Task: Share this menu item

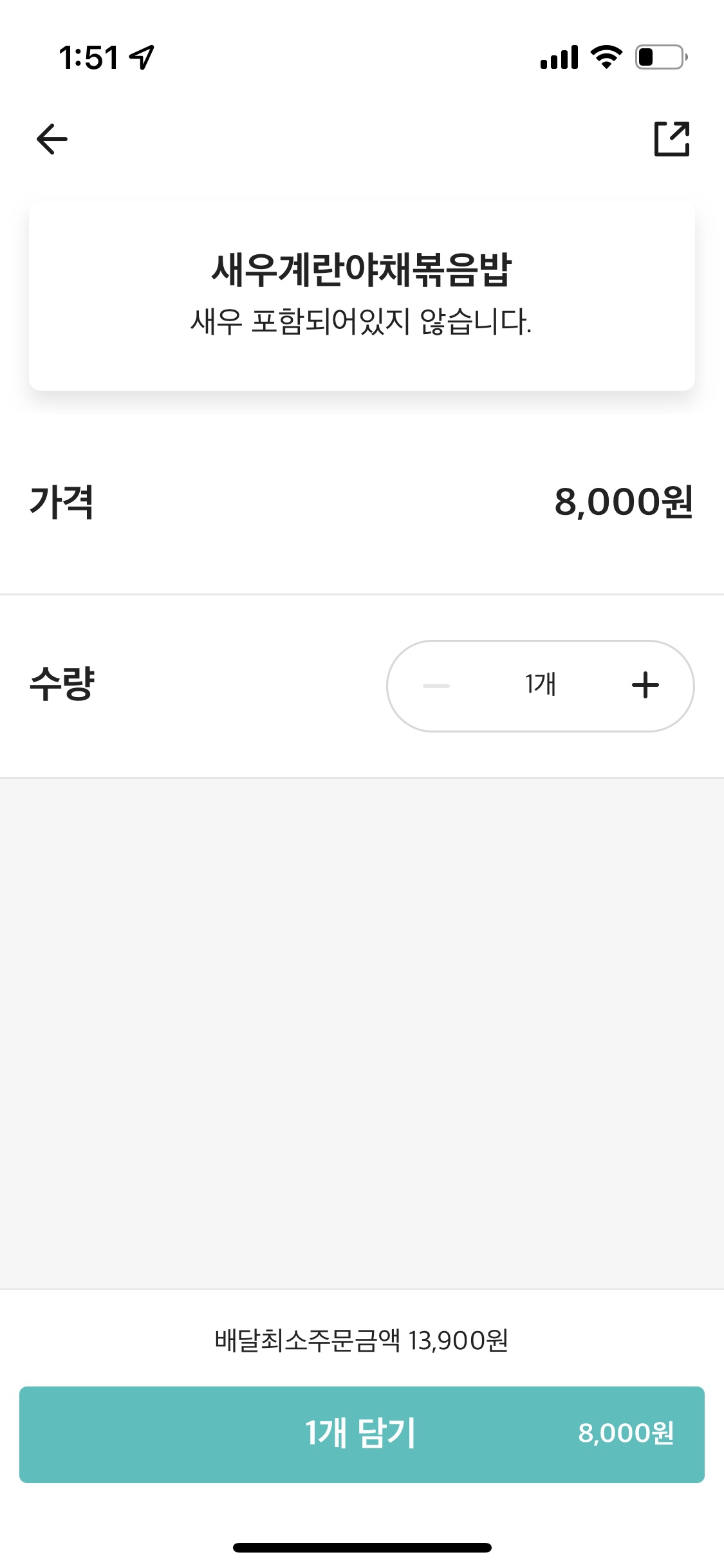Action: (671, 139)
